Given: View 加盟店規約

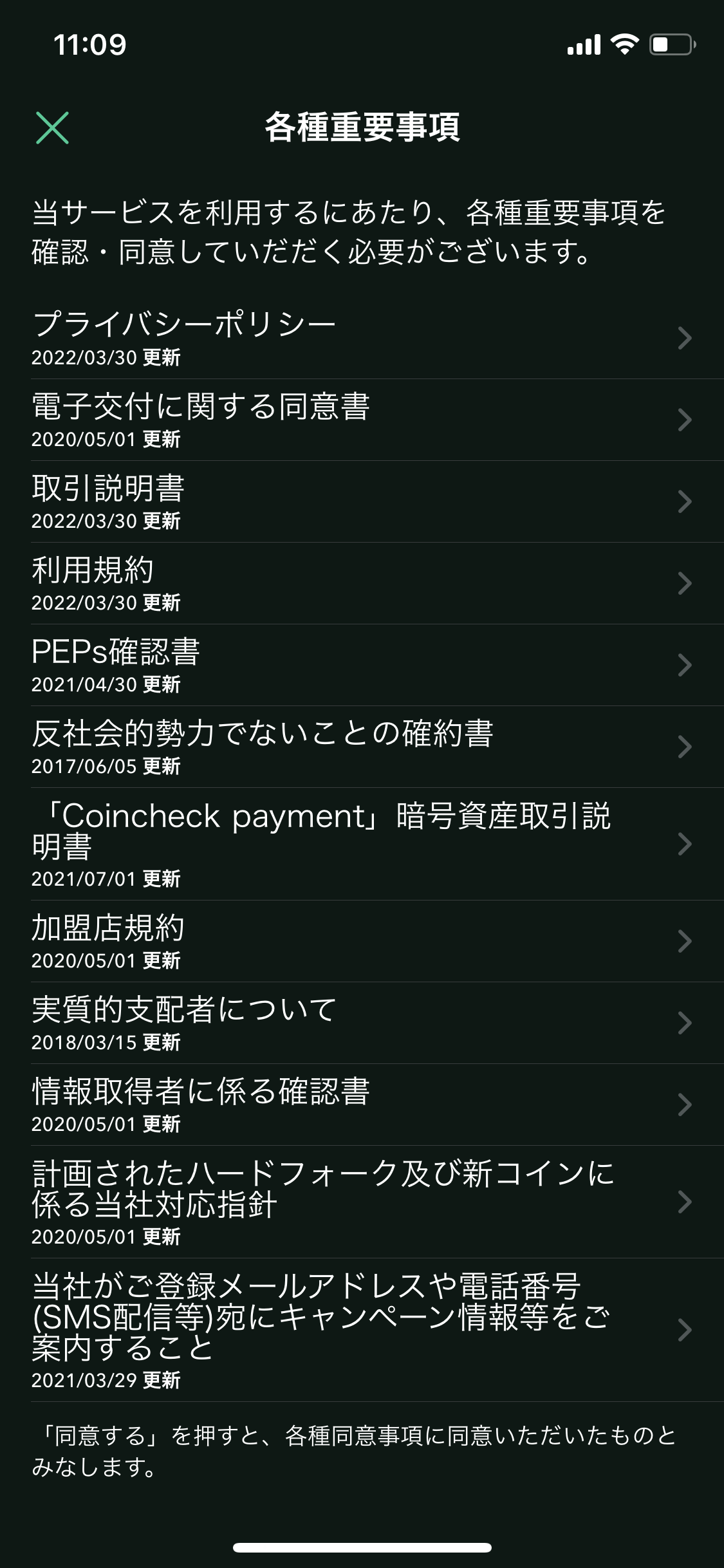Looking at the screenshot, I should (362, 941).
